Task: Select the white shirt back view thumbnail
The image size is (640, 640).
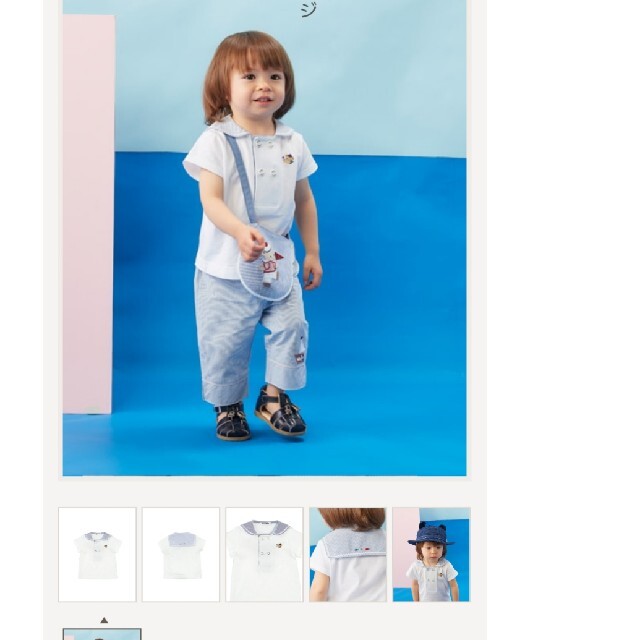Action: (x=180, y=554)
